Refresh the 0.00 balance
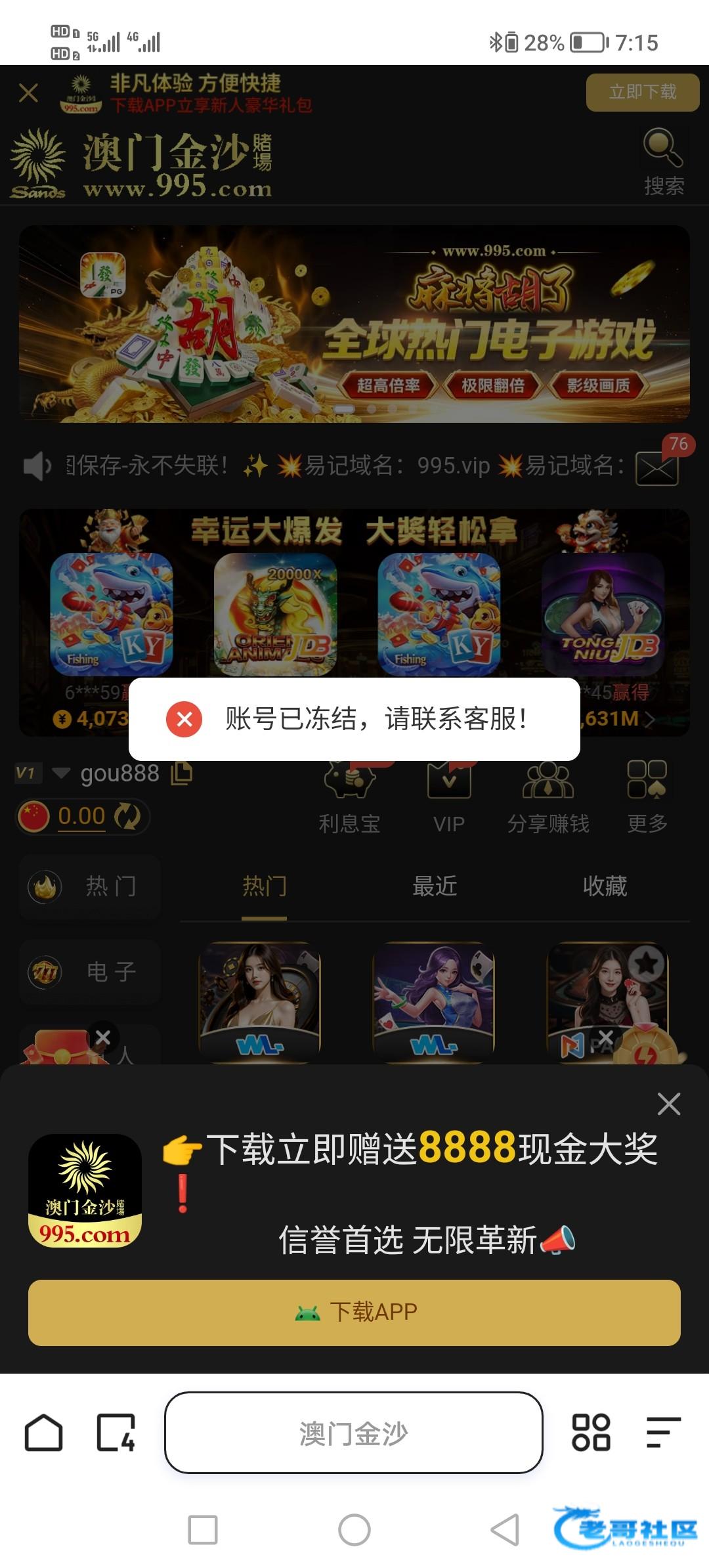709x1568 pixels. (127, 817)
